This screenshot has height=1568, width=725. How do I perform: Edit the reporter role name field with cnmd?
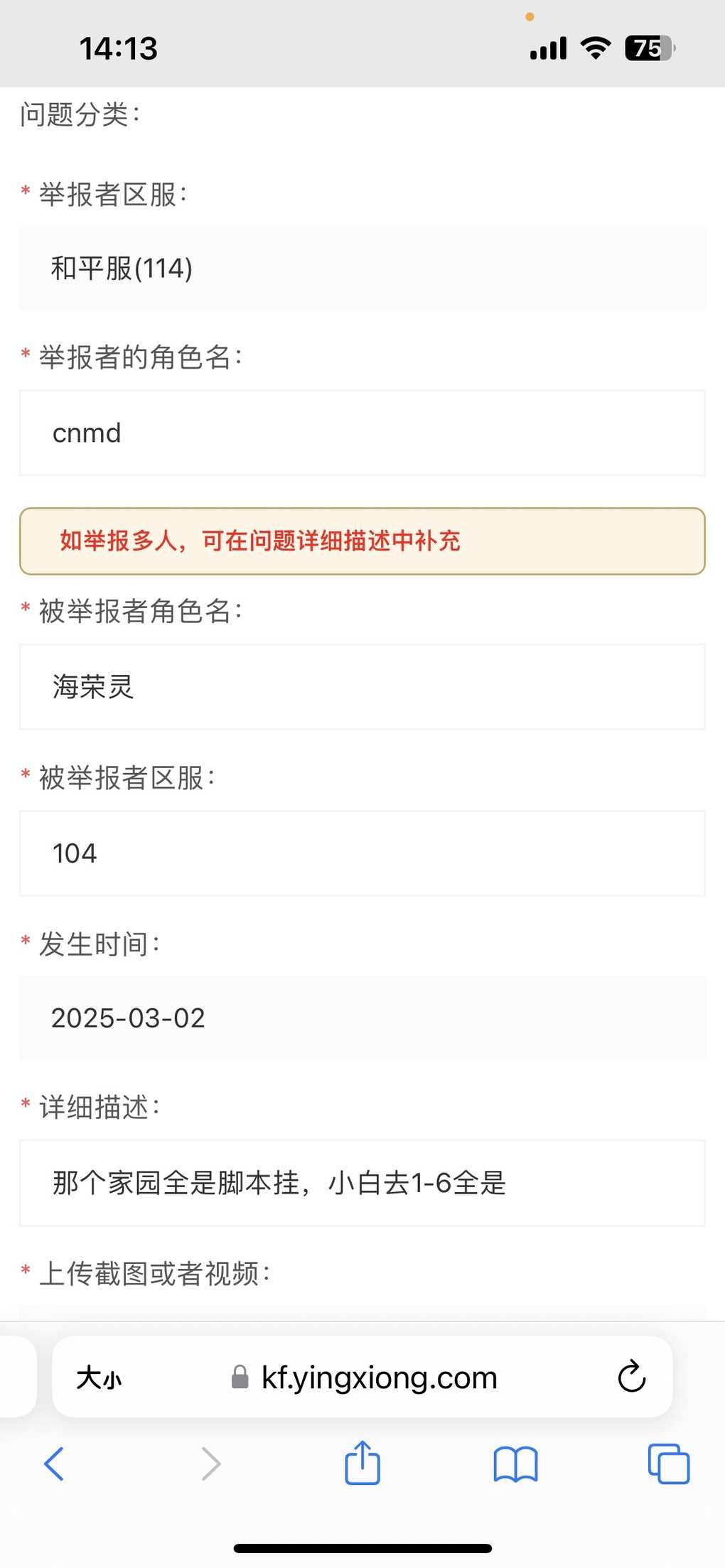coord(362,433)
